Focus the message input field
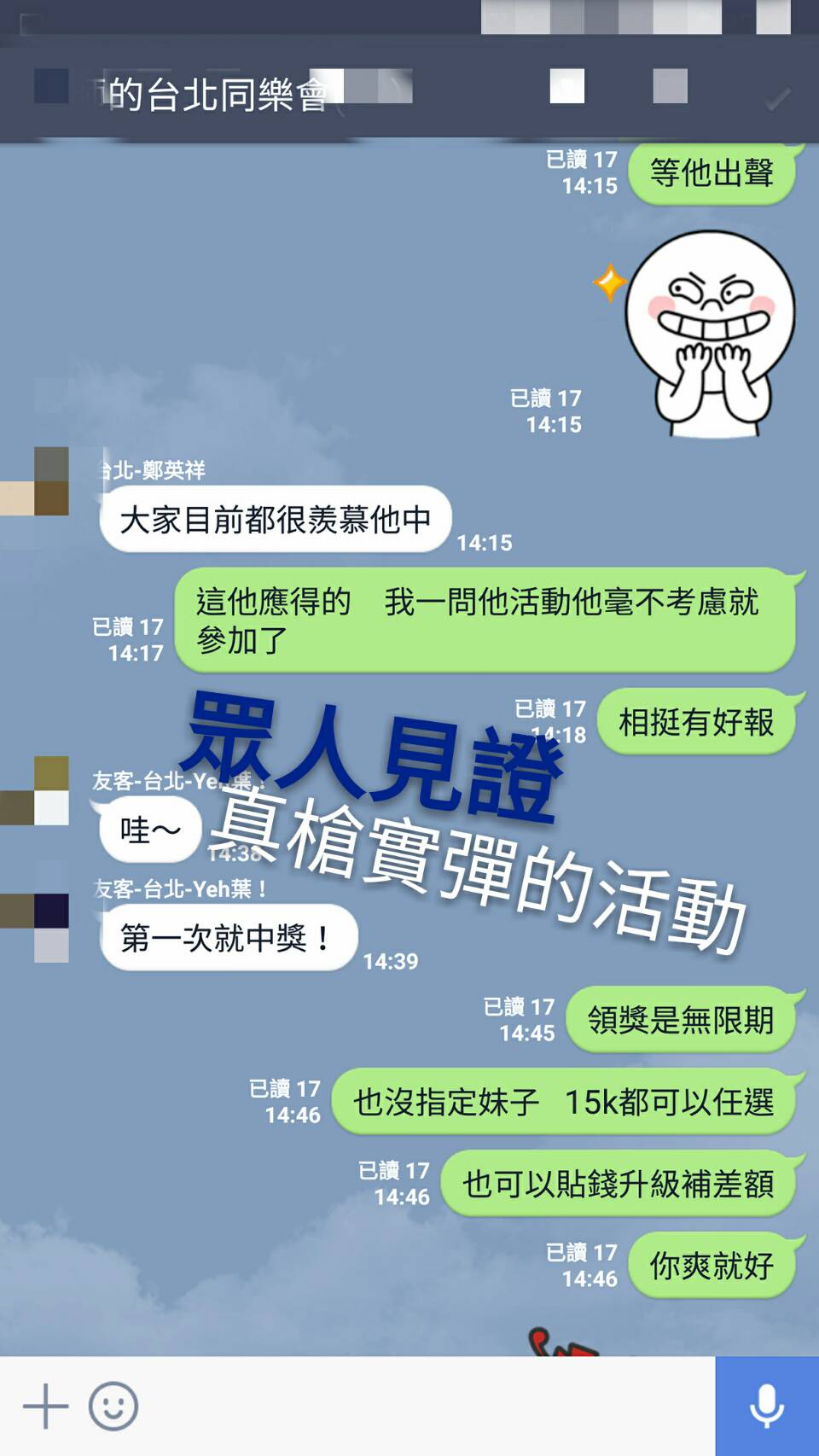Image resolution: width=819 pixels, height=1456 pixels. [427, 1406]
